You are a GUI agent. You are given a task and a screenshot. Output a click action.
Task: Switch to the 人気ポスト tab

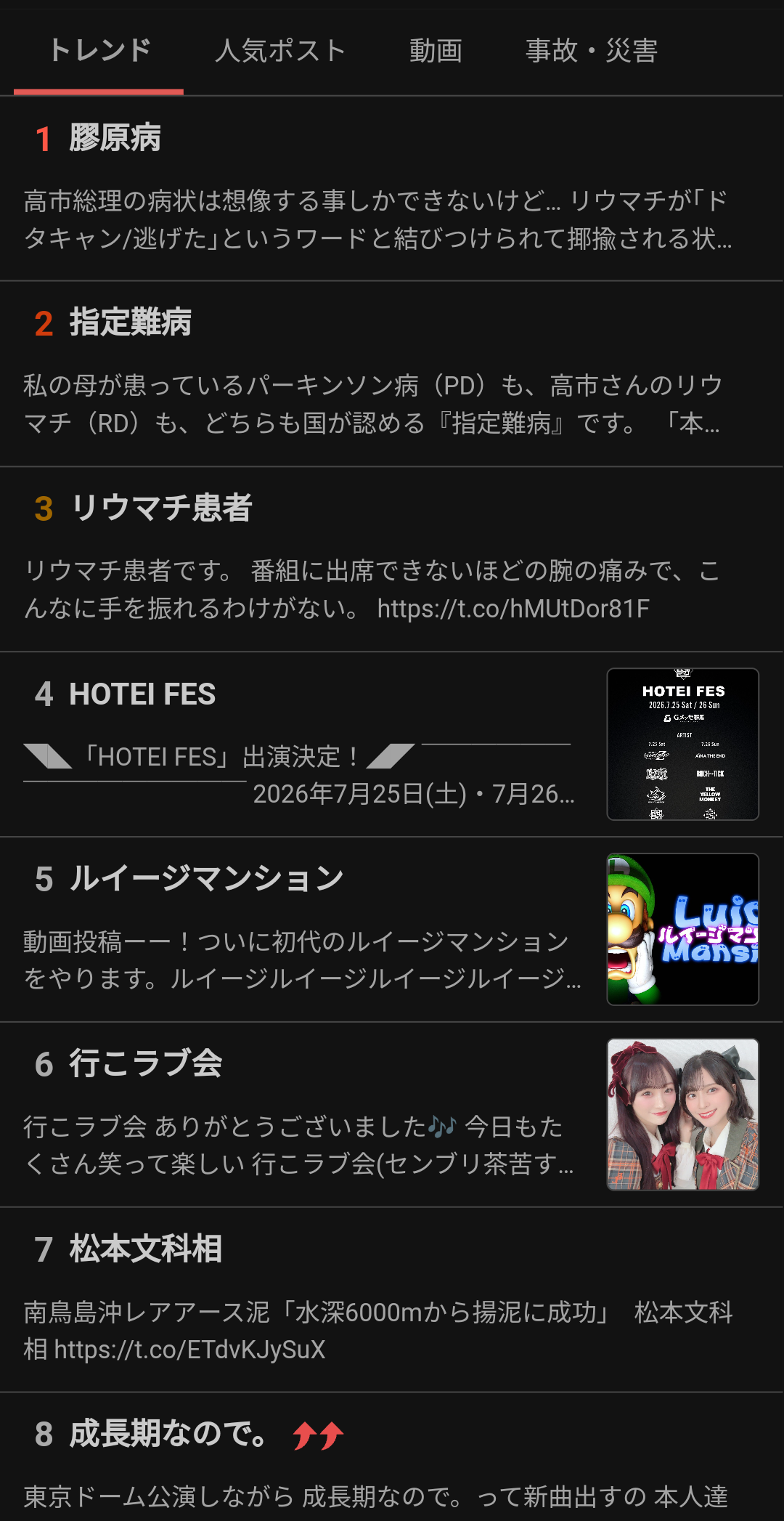[280, 51]
